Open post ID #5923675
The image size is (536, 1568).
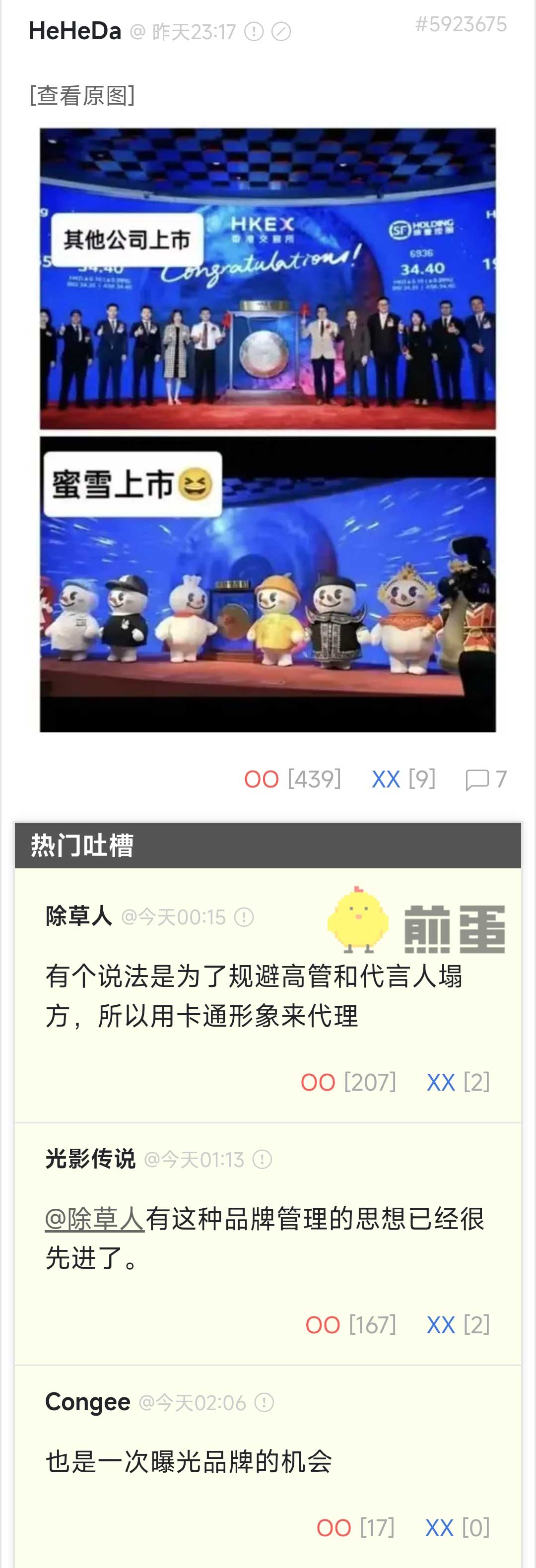coord(461,24)
